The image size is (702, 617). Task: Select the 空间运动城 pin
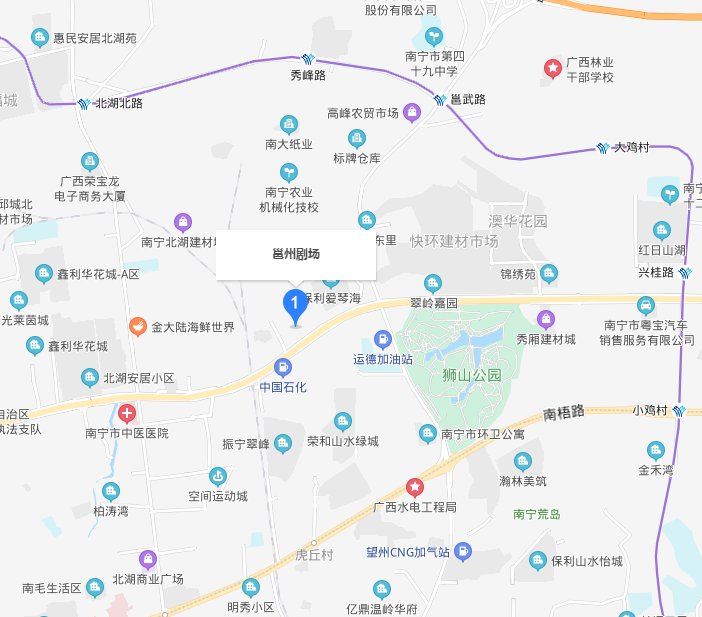pyautogui.click(x=218, y=477)
